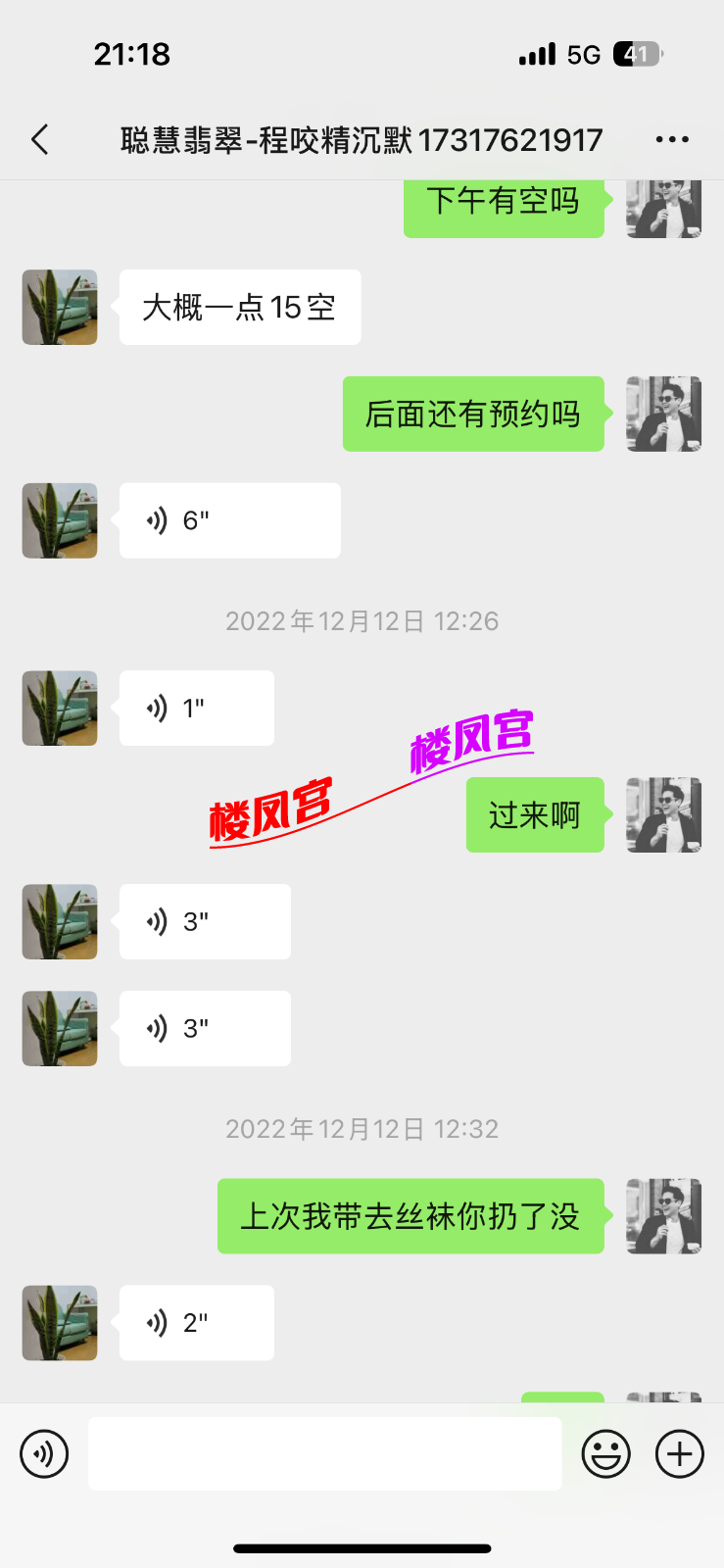Viewport: 724px width, 1568px height.
Task: Play the 6-second voice message
Action: coord(229,520)
